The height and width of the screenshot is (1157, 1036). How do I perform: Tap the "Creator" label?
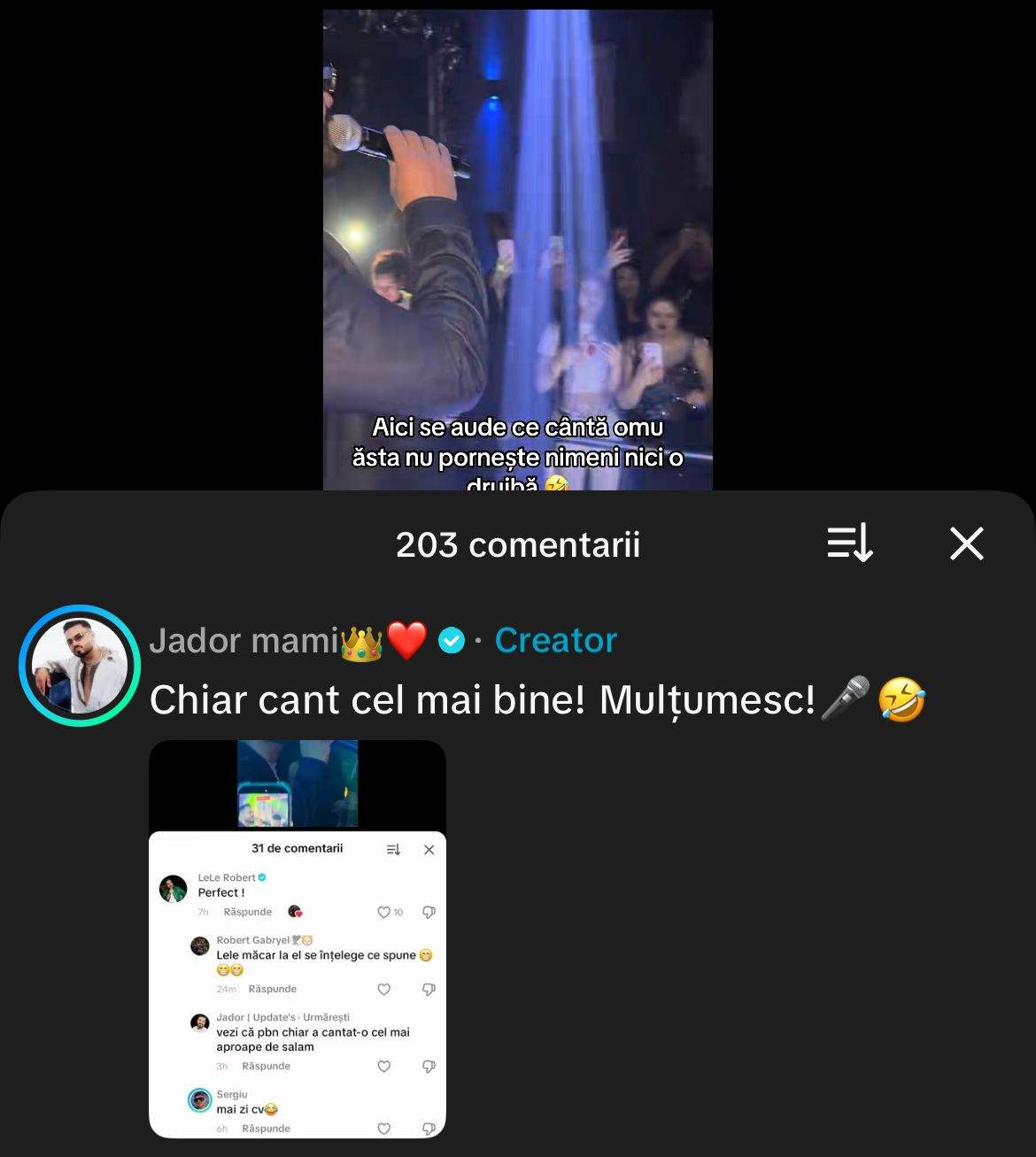pos(555,639)
